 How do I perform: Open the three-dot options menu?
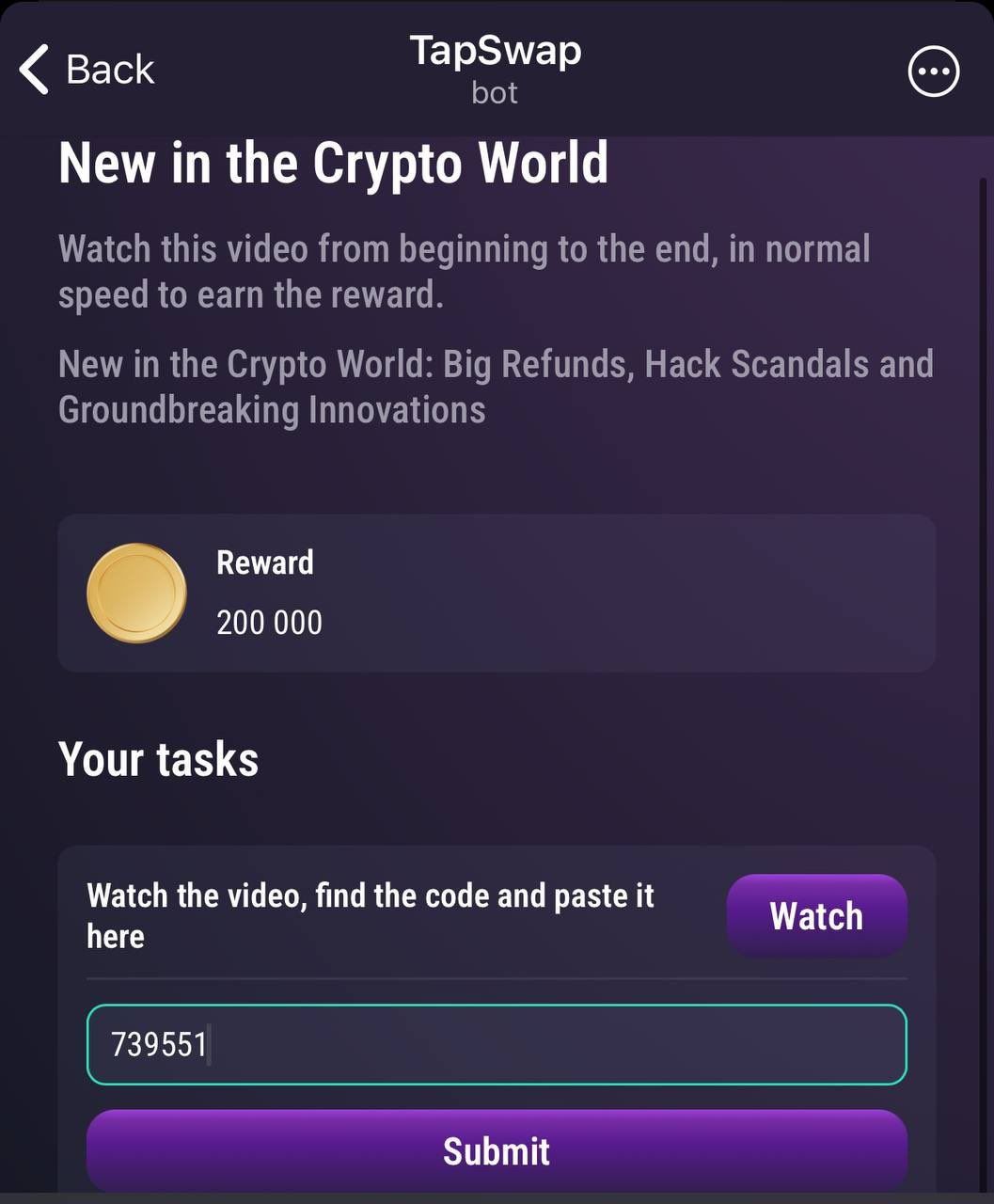pos(933,71)
